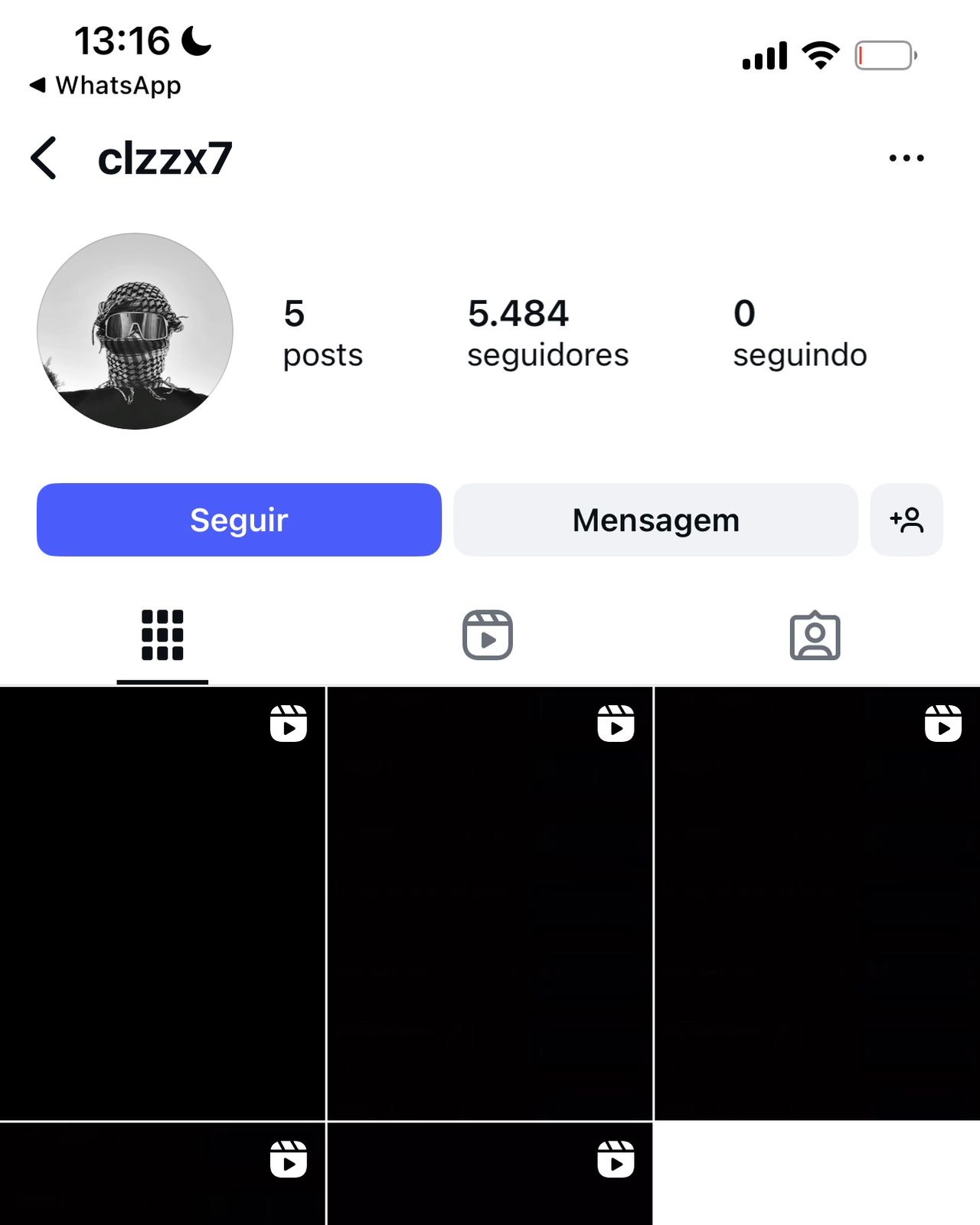Go back from the clzzx7 profile
Image resolution: width=980 pixels, height=1225 pixels.
tap(44, 158)
